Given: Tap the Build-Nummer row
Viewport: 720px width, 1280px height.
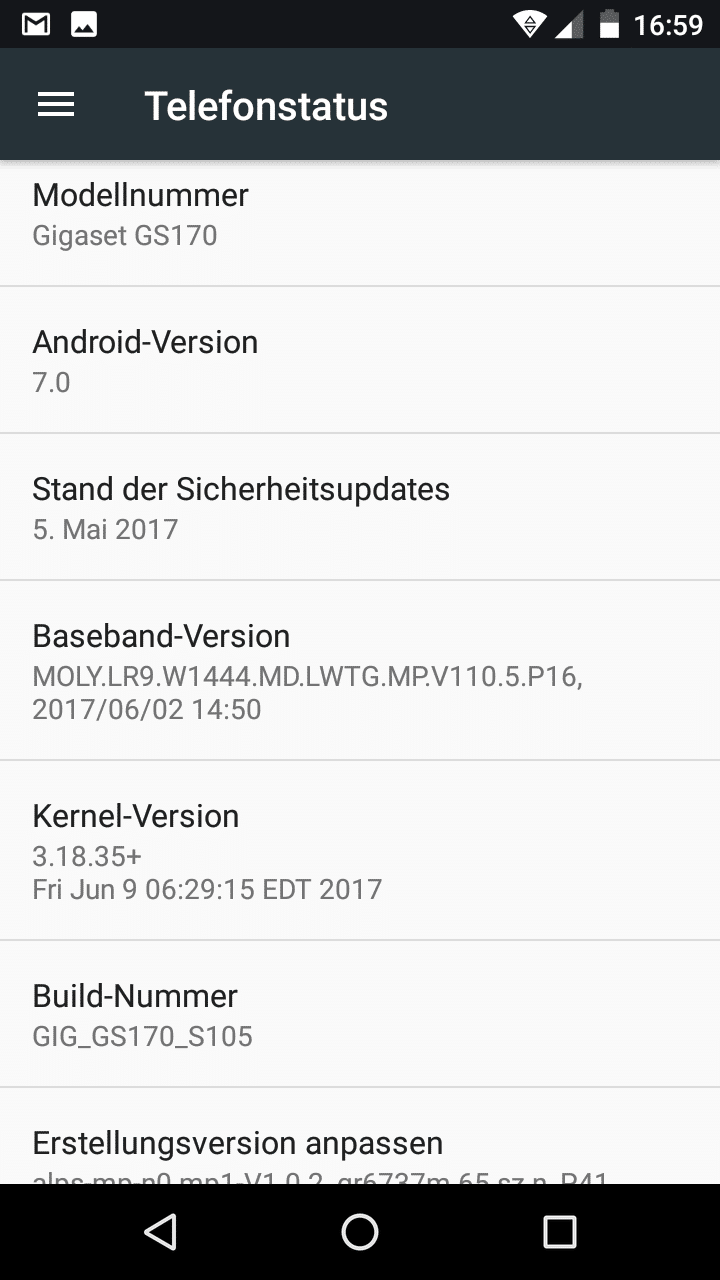Looking at the screenshot, I should (360, 1014).
